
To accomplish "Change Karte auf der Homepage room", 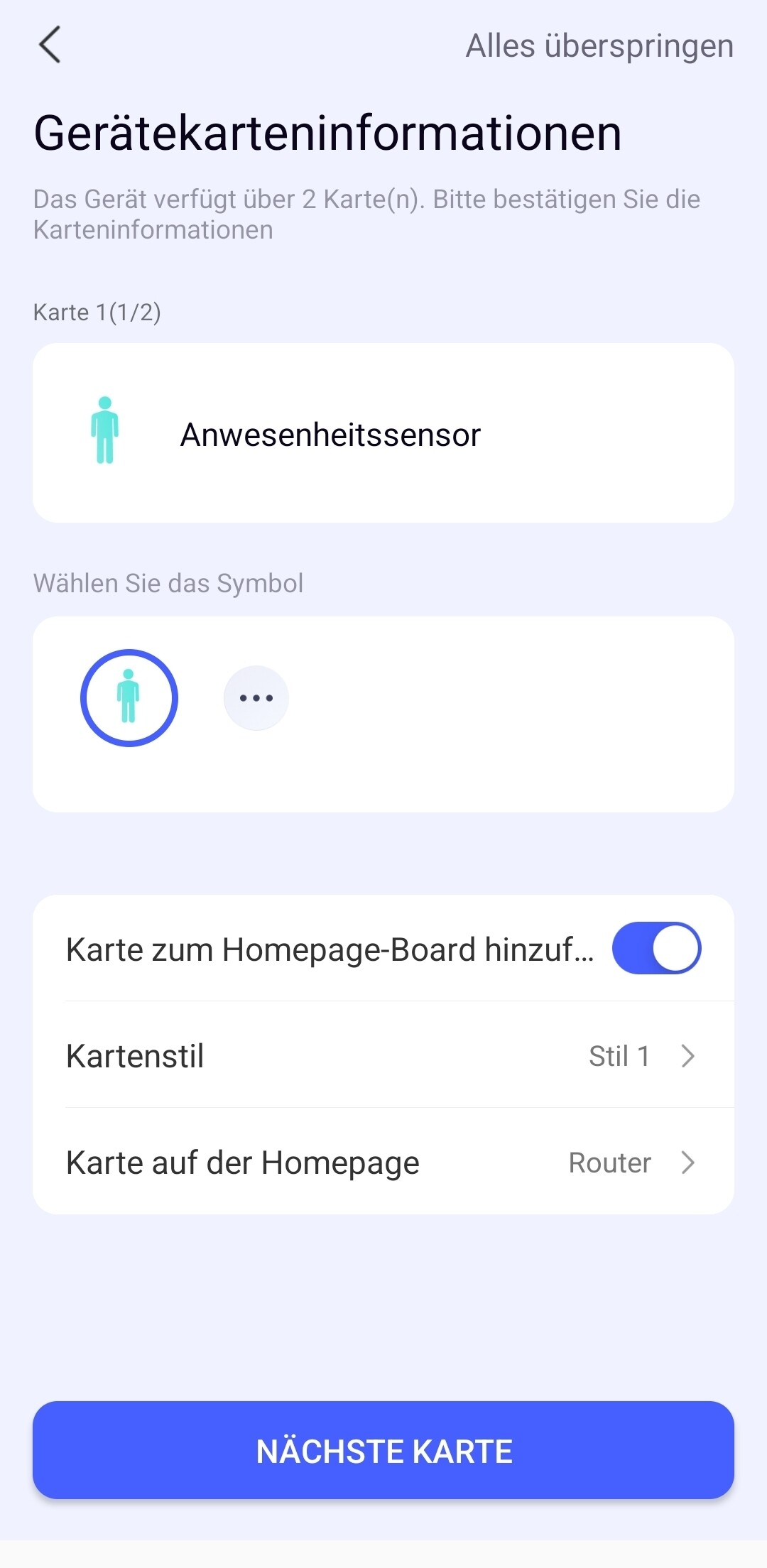I will (383, 1162).
